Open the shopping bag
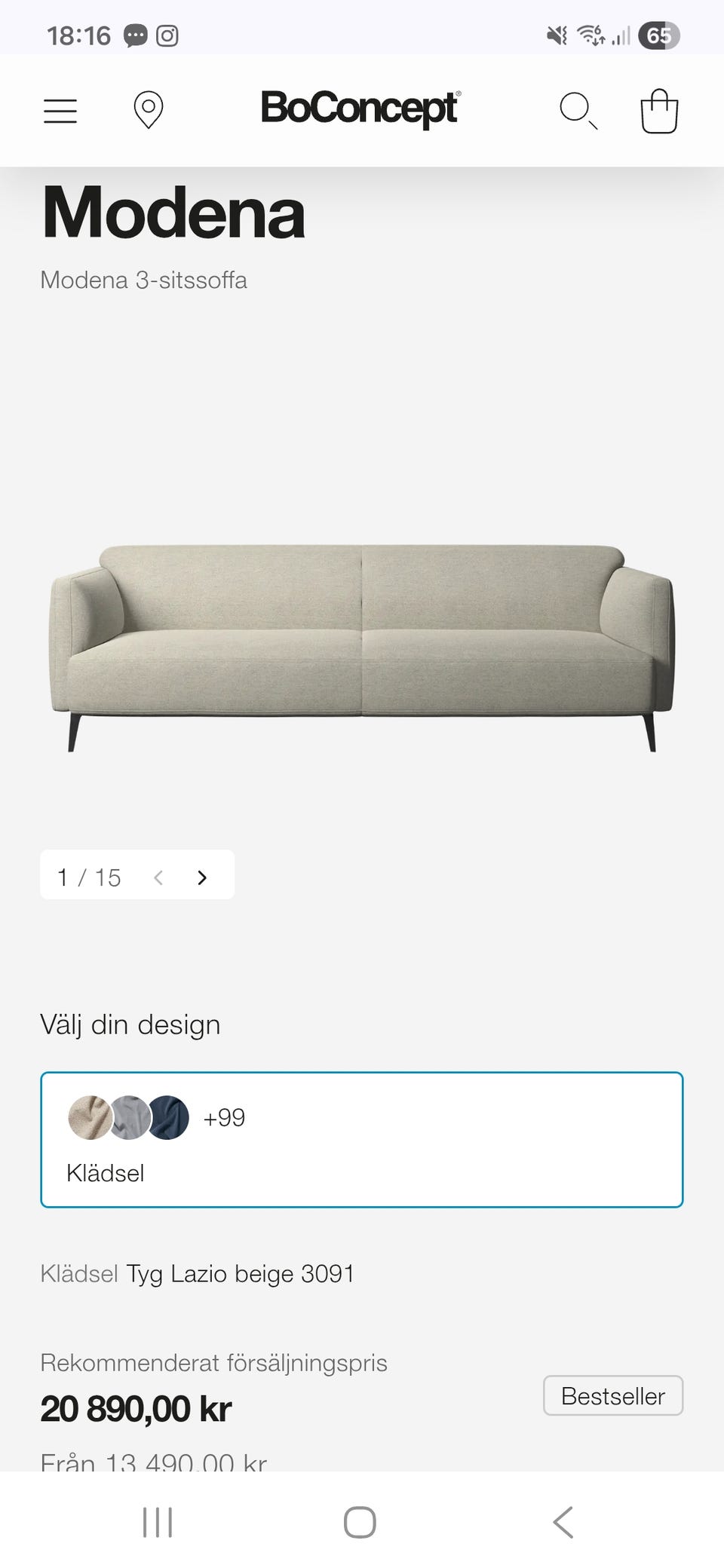This screenshot has height=1568, width=724. (x=659, y=110)
